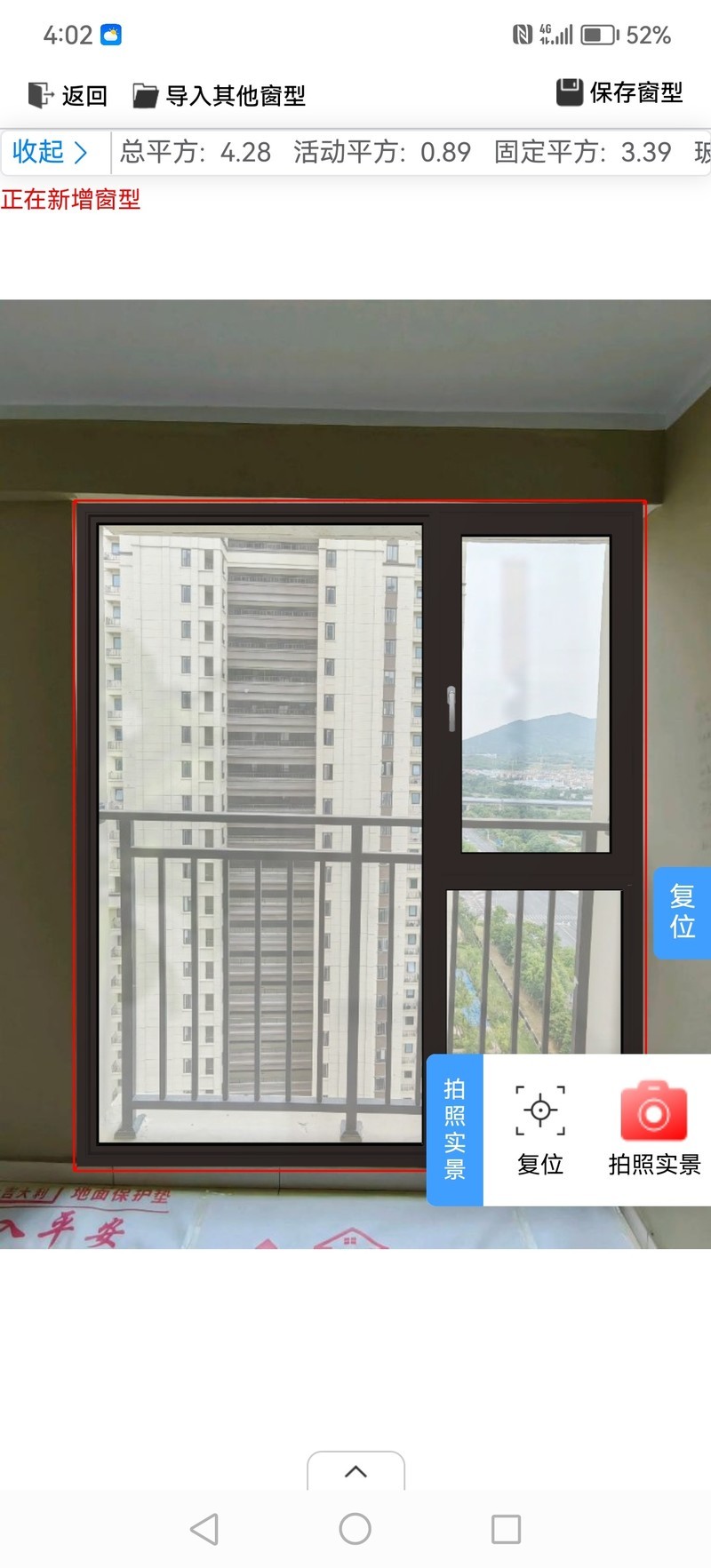711x1568 pixels.
Task: Tap the blue 拍照实景 side tab
Action: point(455,1129)
